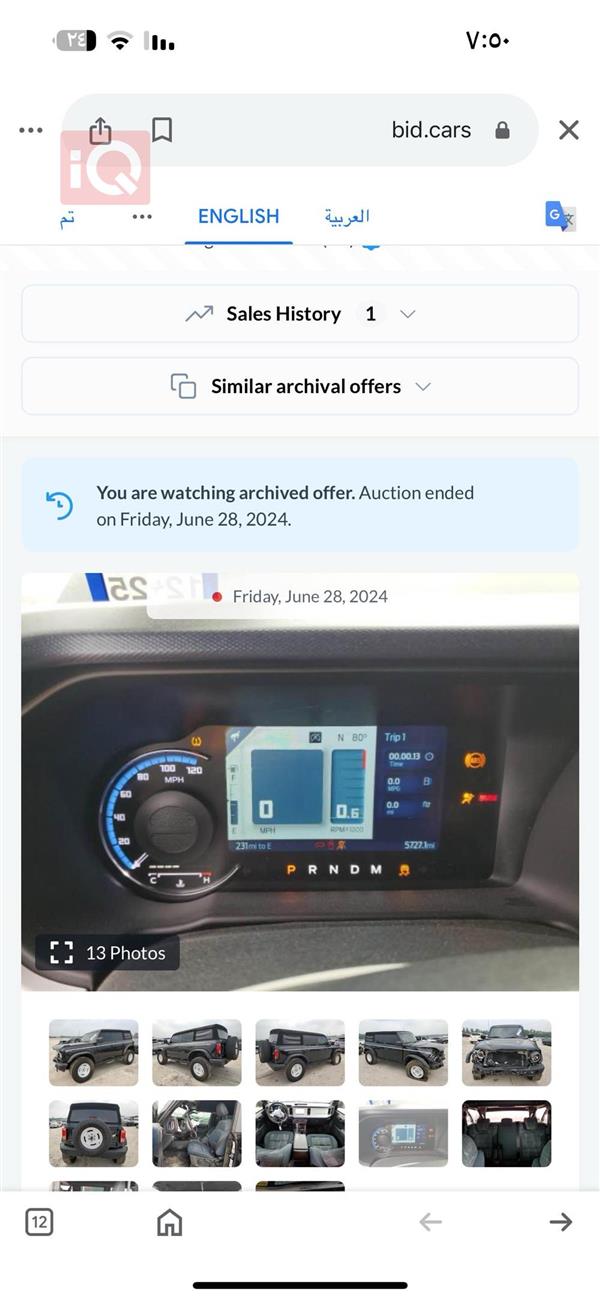This screenshot has height=1300, width=600.
Task: Open the 13 Photos gallery
Action: [x=108, y=952]
